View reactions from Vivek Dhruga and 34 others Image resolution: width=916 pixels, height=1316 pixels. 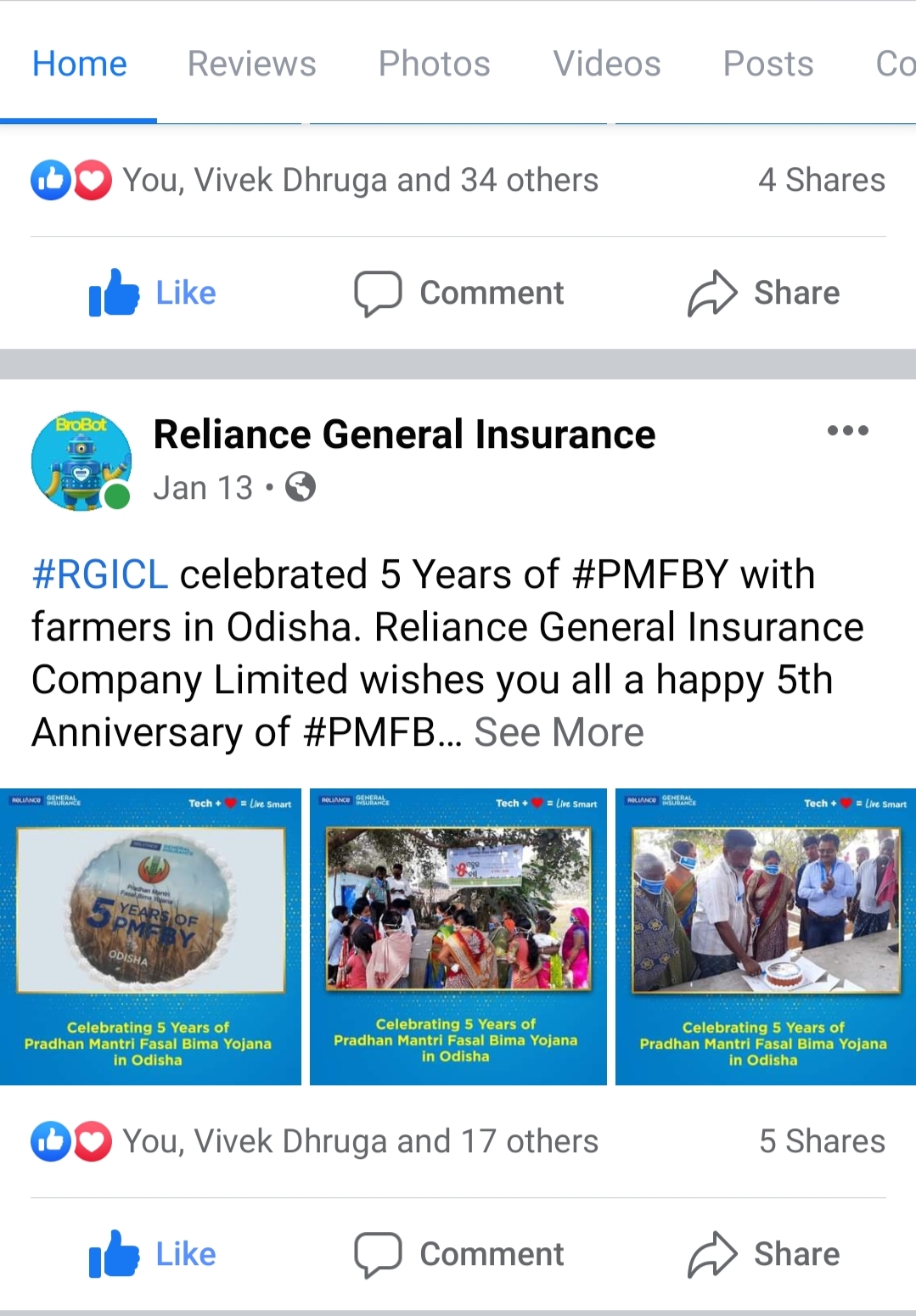click(360, 180)
